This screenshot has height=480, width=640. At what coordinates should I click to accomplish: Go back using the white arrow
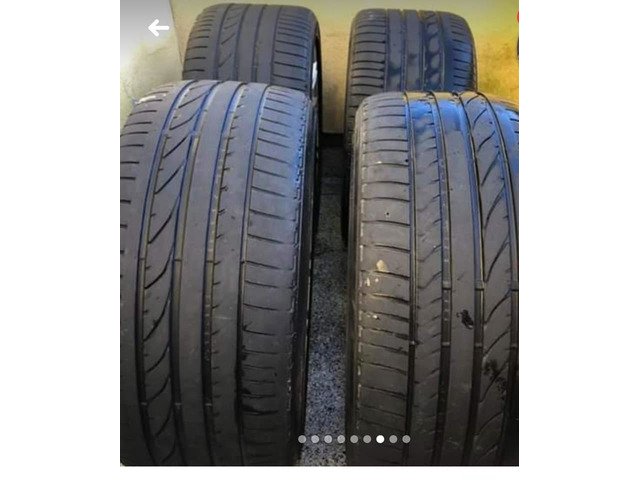coord(158,28)
